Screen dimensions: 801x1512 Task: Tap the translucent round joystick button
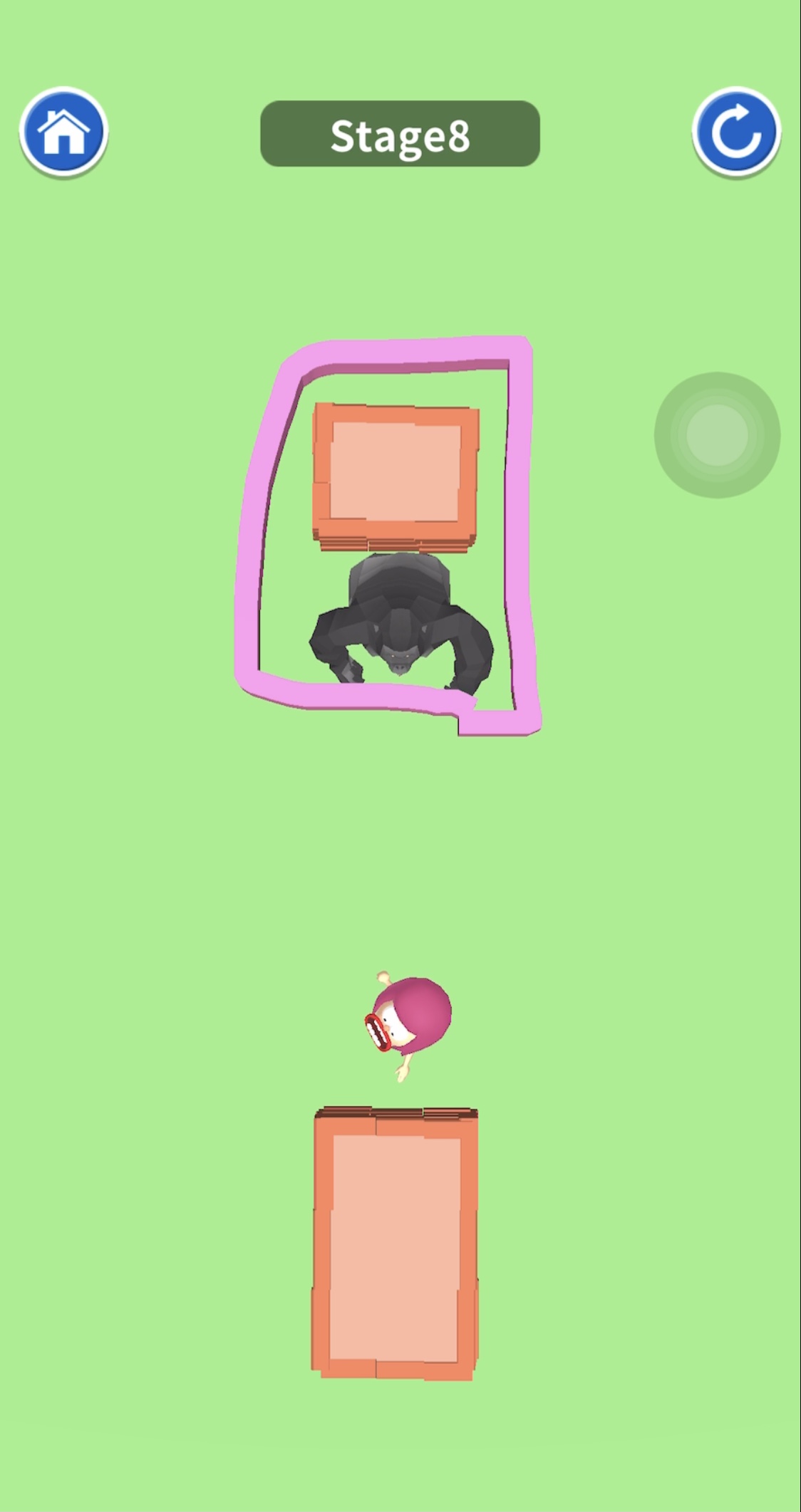[x=717, y=434]
